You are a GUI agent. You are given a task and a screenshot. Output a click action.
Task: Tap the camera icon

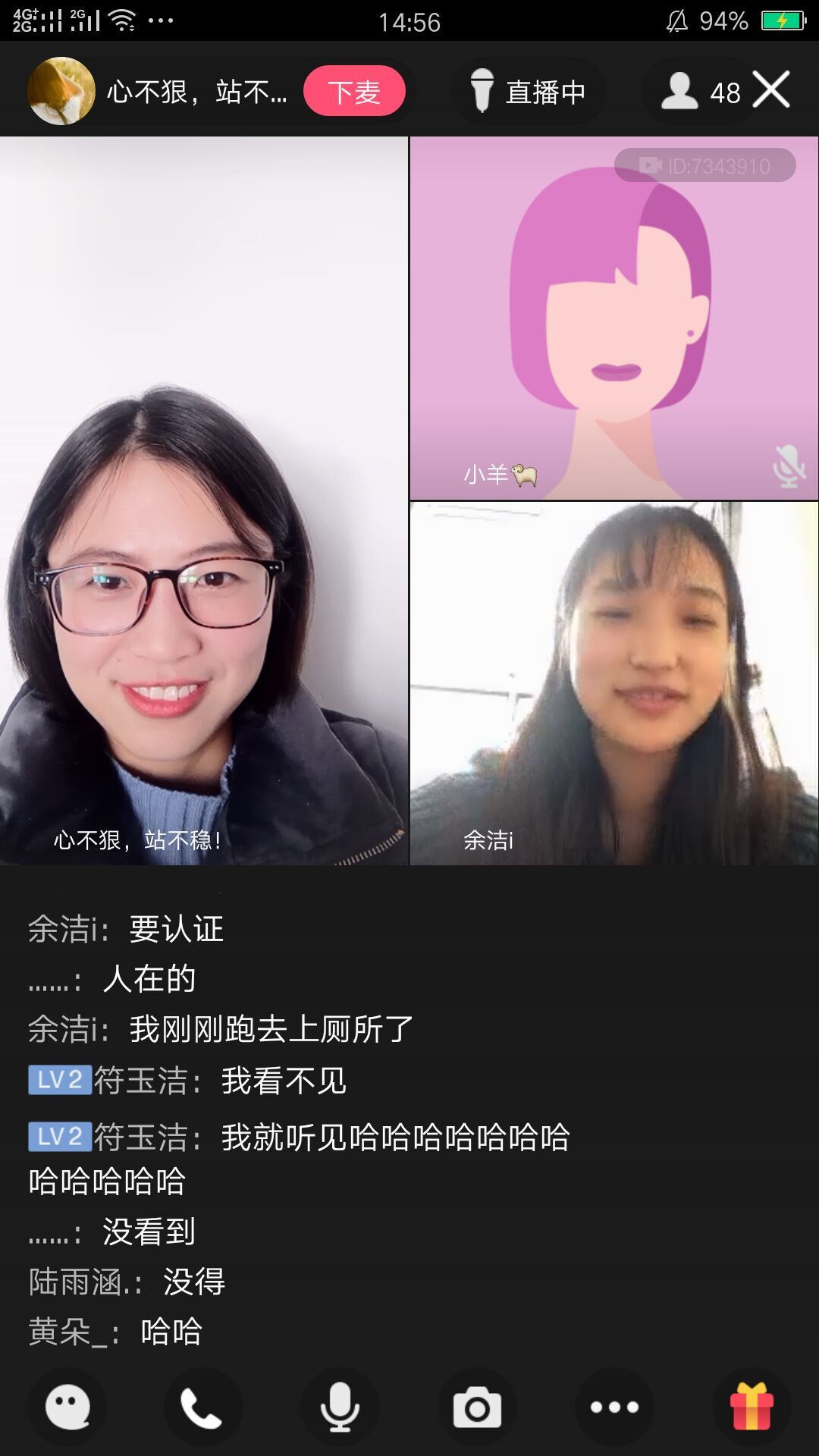(x=477, y=1407)
